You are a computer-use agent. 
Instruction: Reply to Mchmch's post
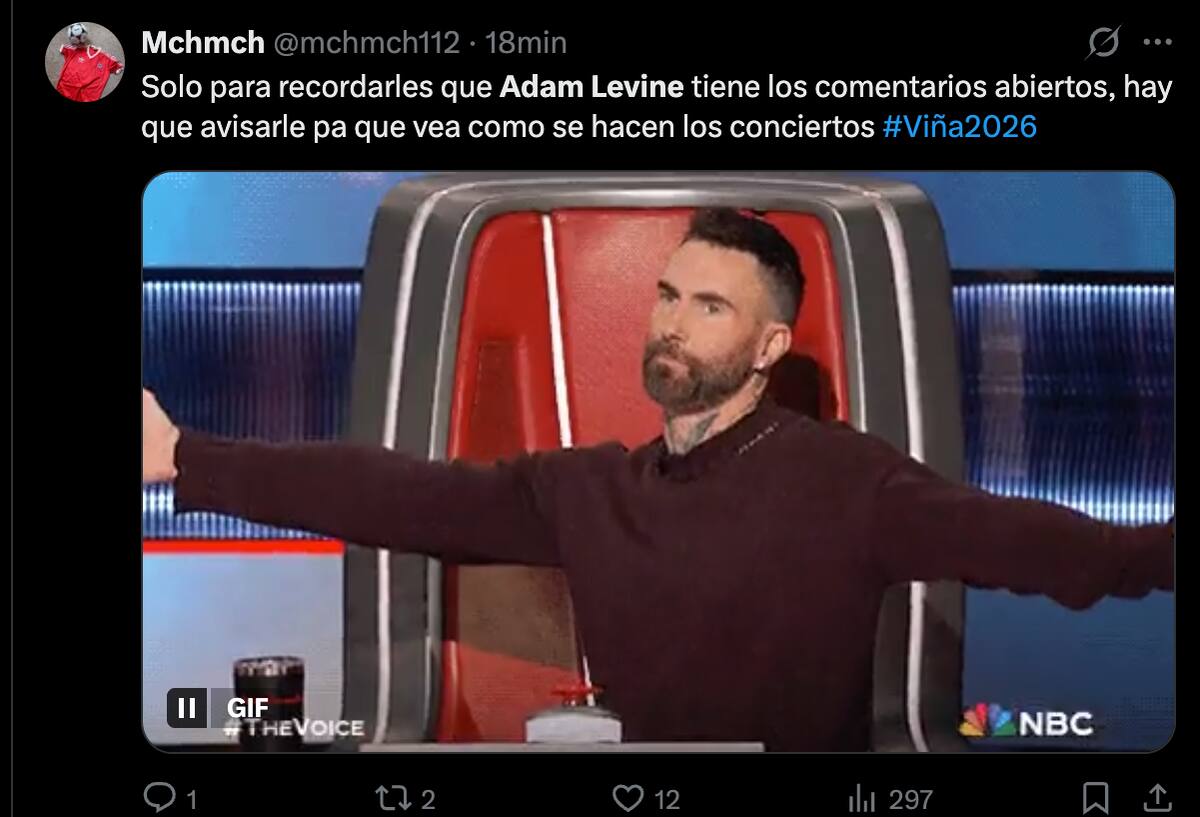(160, 798)
